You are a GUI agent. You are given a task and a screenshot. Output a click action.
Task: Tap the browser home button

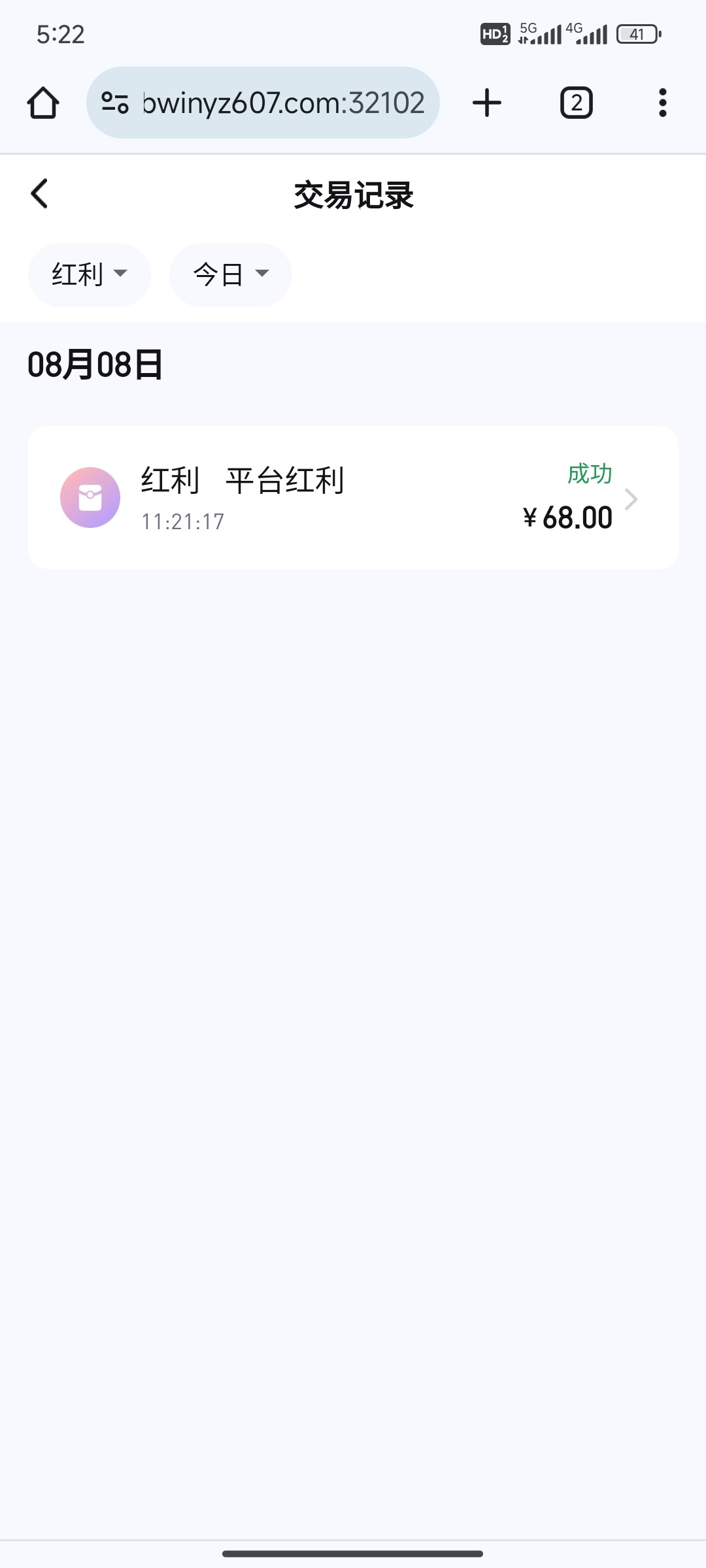click(43, 103)
